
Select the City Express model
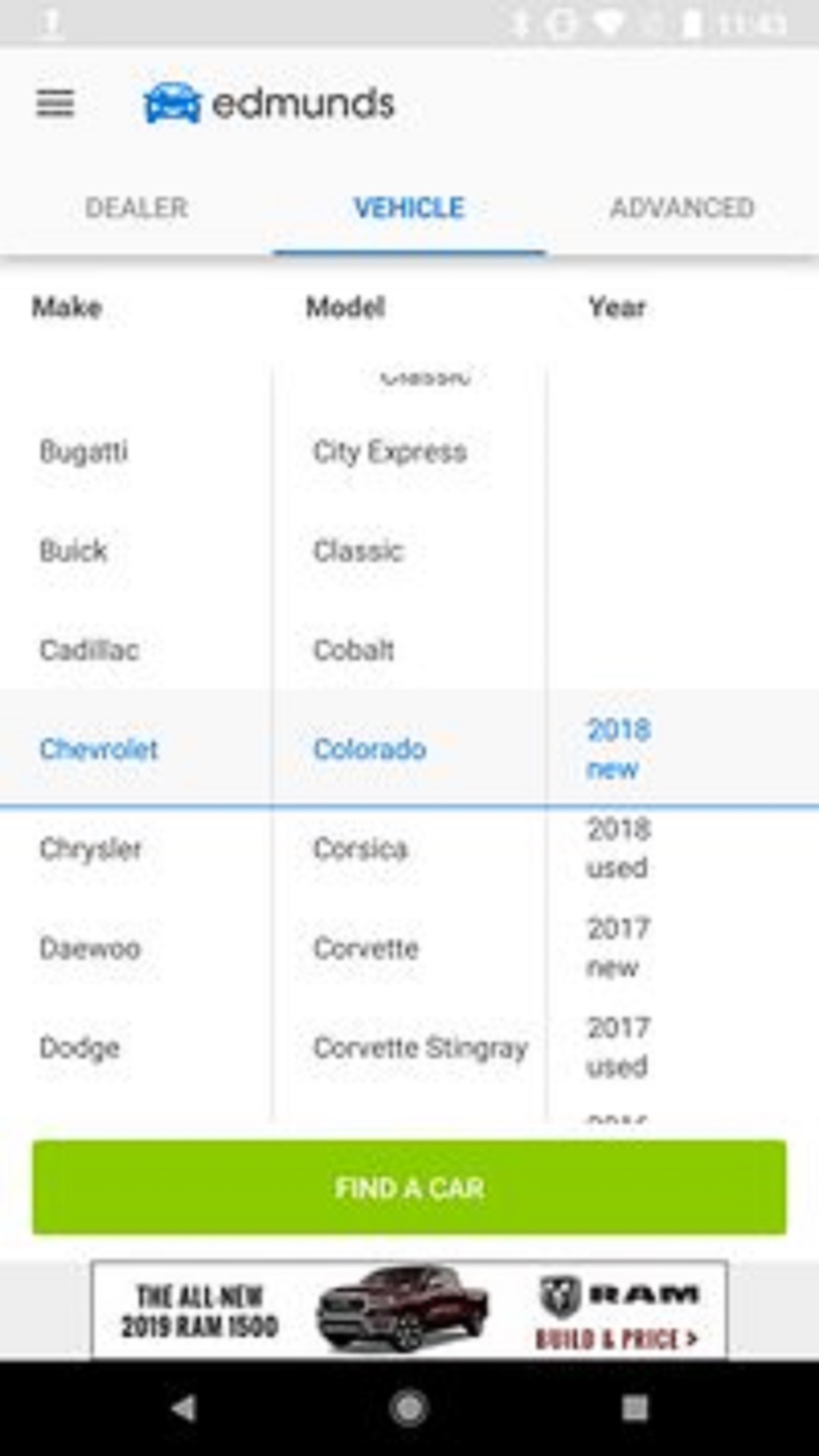pyautogui.click(x=390, y=451)
